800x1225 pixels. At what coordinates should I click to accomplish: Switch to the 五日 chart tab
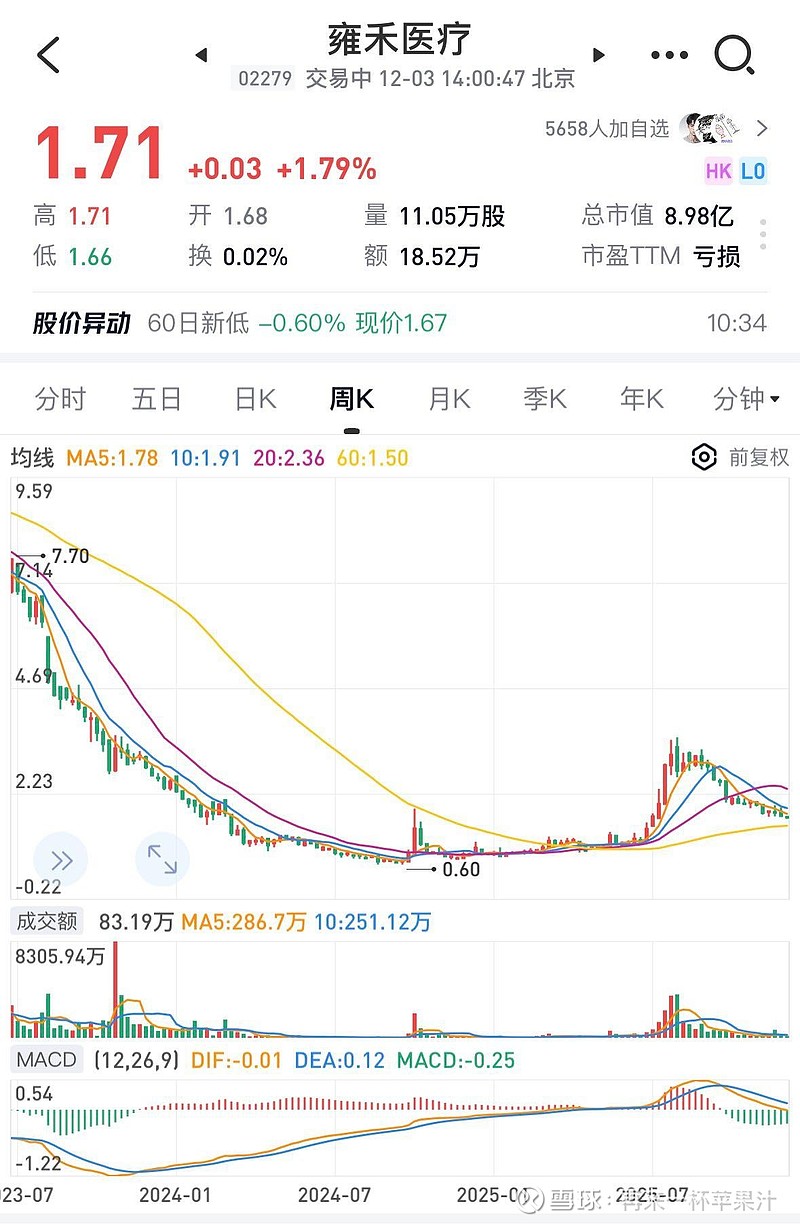[x=157, y=399]
